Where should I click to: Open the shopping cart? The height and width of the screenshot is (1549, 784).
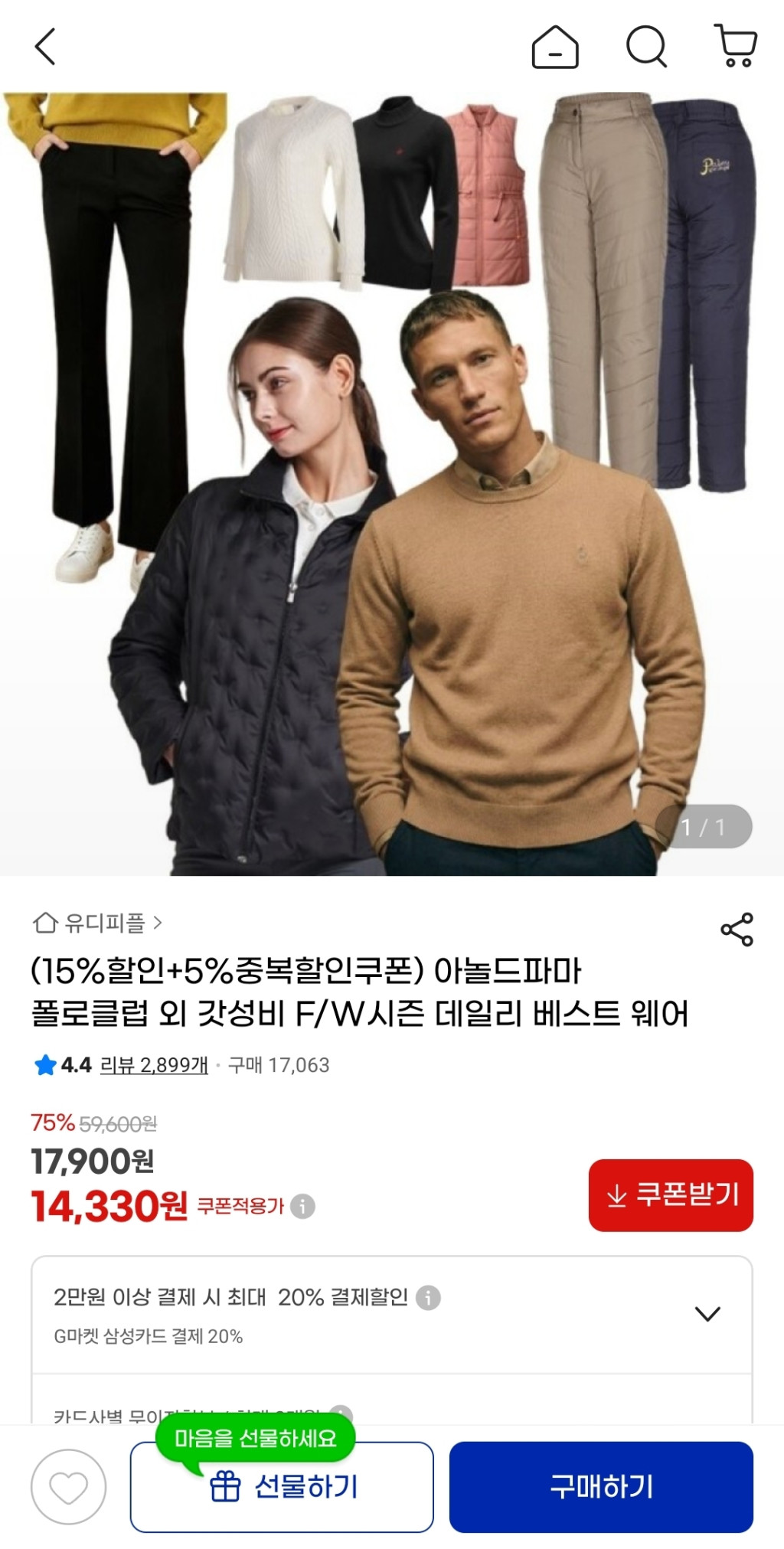pyautogui.click(x=737, y=46)
